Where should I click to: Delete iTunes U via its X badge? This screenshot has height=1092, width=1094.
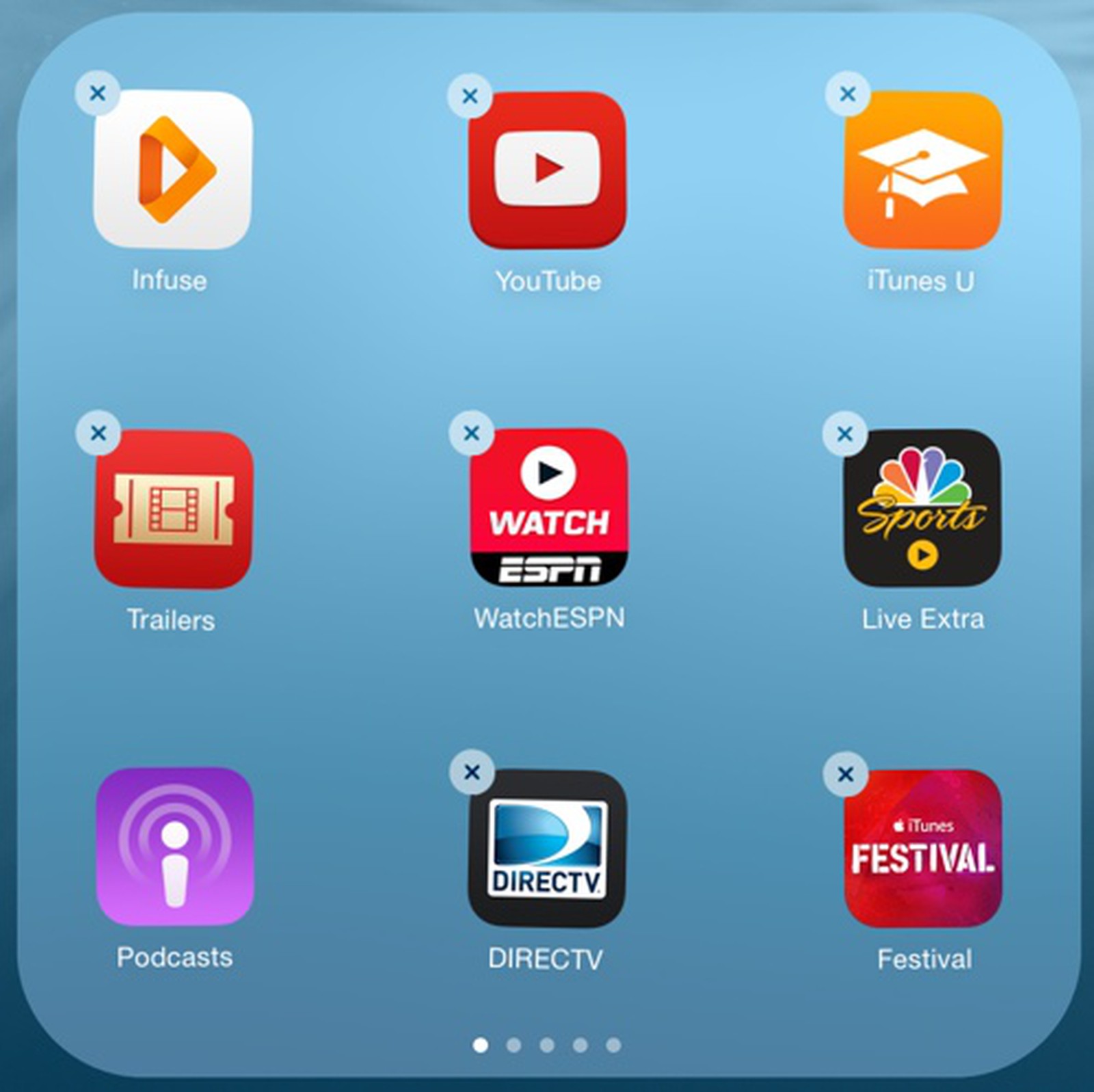pos(848,94)
